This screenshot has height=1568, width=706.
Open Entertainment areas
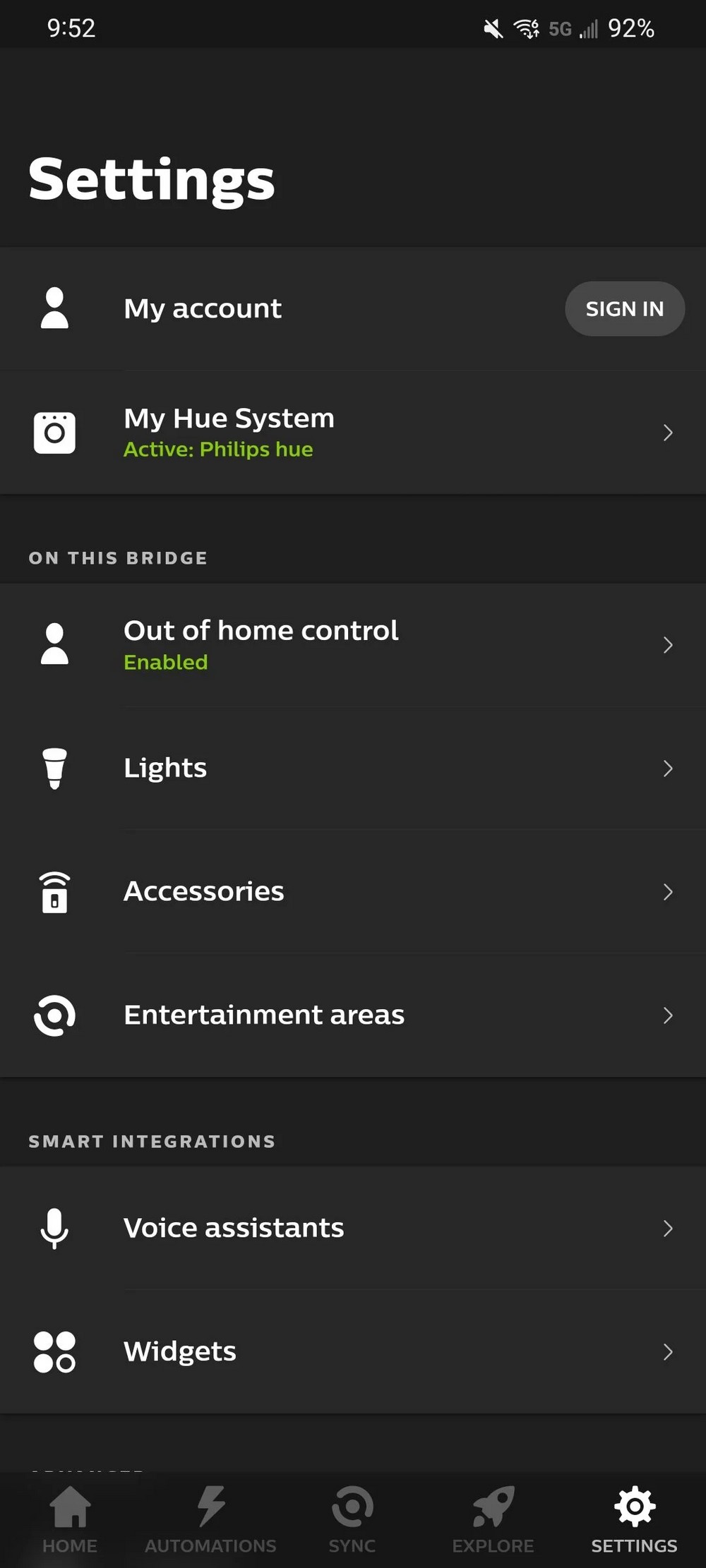tap(353, 1015)
